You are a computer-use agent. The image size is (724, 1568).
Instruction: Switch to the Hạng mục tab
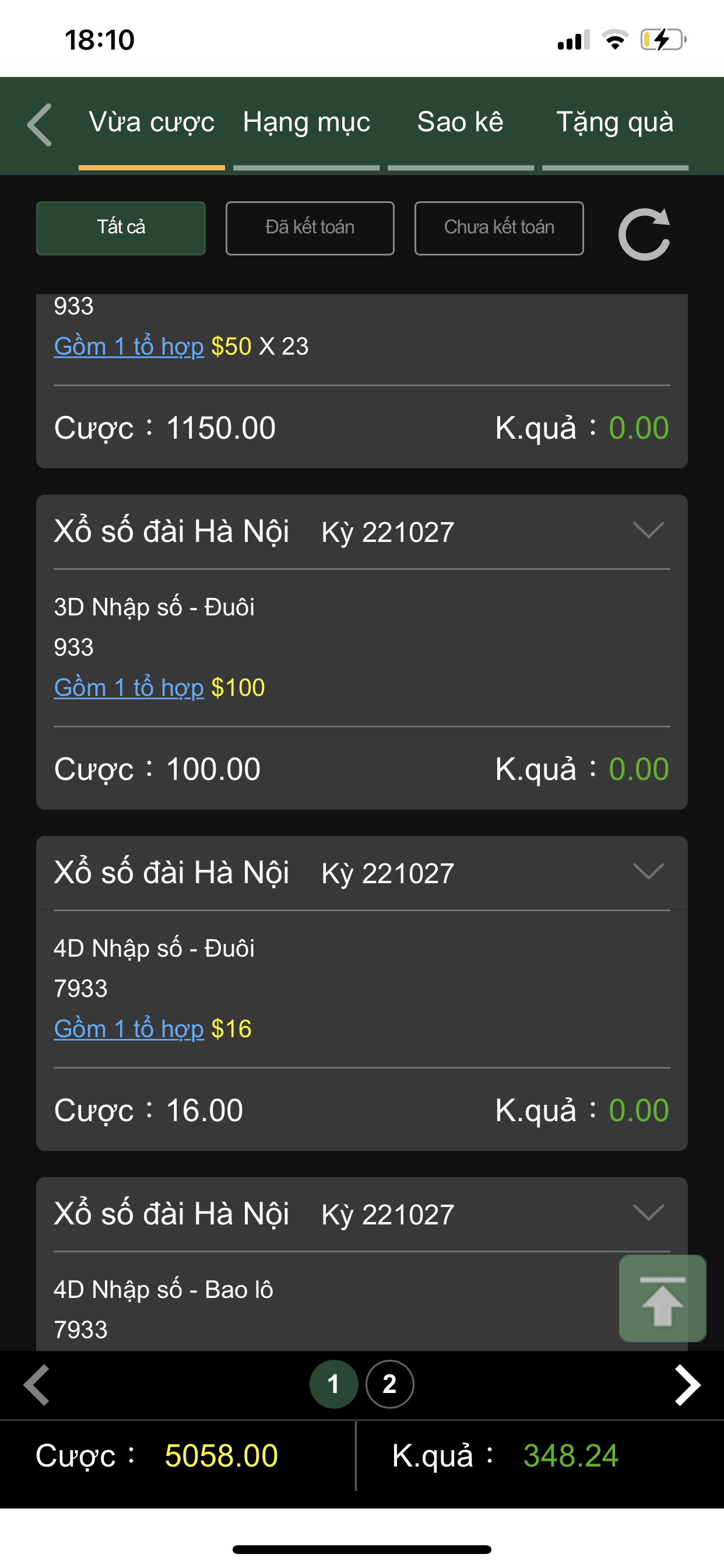(x=306, y=123)
